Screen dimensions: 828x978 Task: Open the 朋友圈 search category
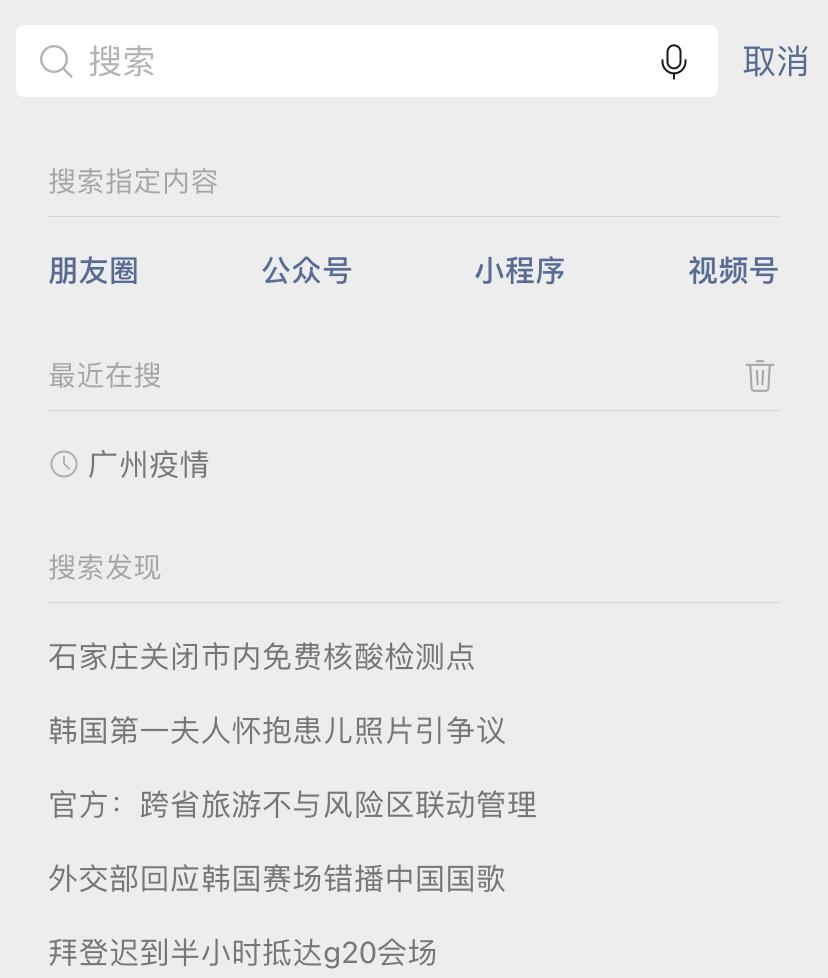(93, 271)
